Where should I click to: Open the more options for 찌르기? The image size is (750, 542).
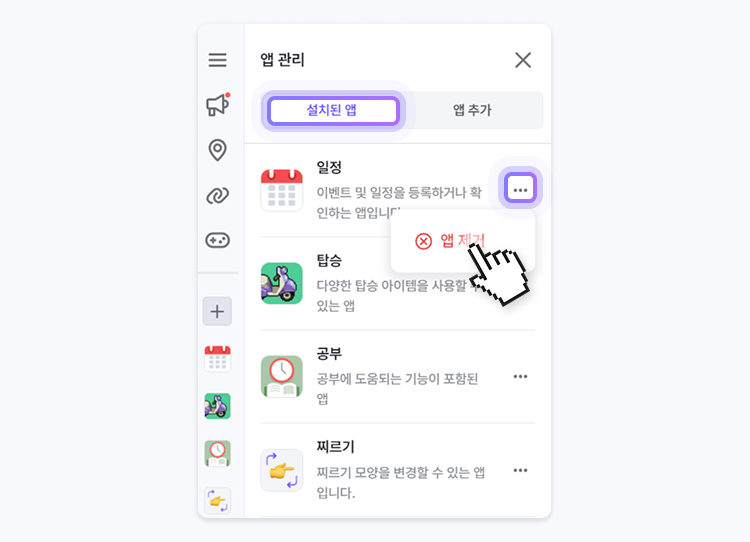point(520,470)
